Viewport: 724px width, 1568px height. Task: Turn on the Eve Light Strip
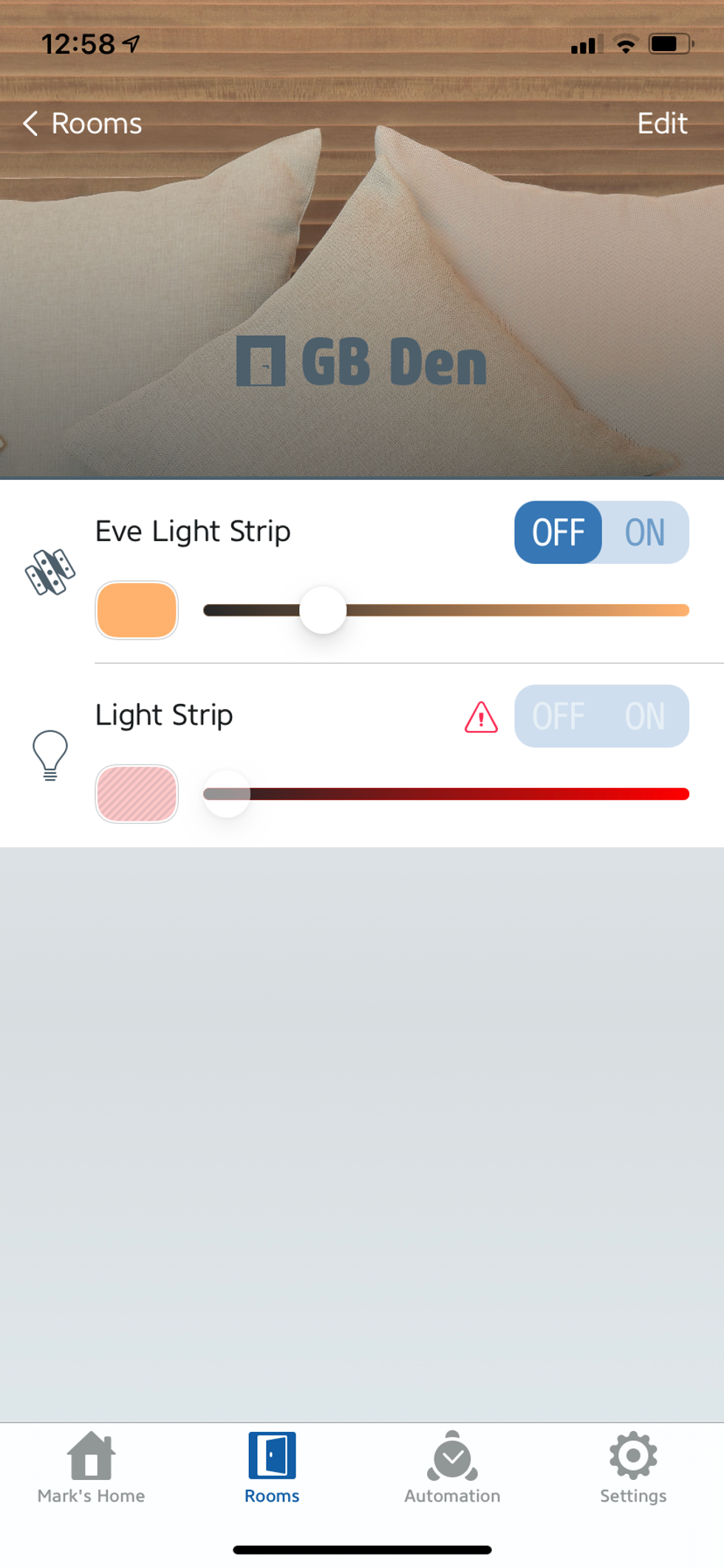[x=644, y=532]
